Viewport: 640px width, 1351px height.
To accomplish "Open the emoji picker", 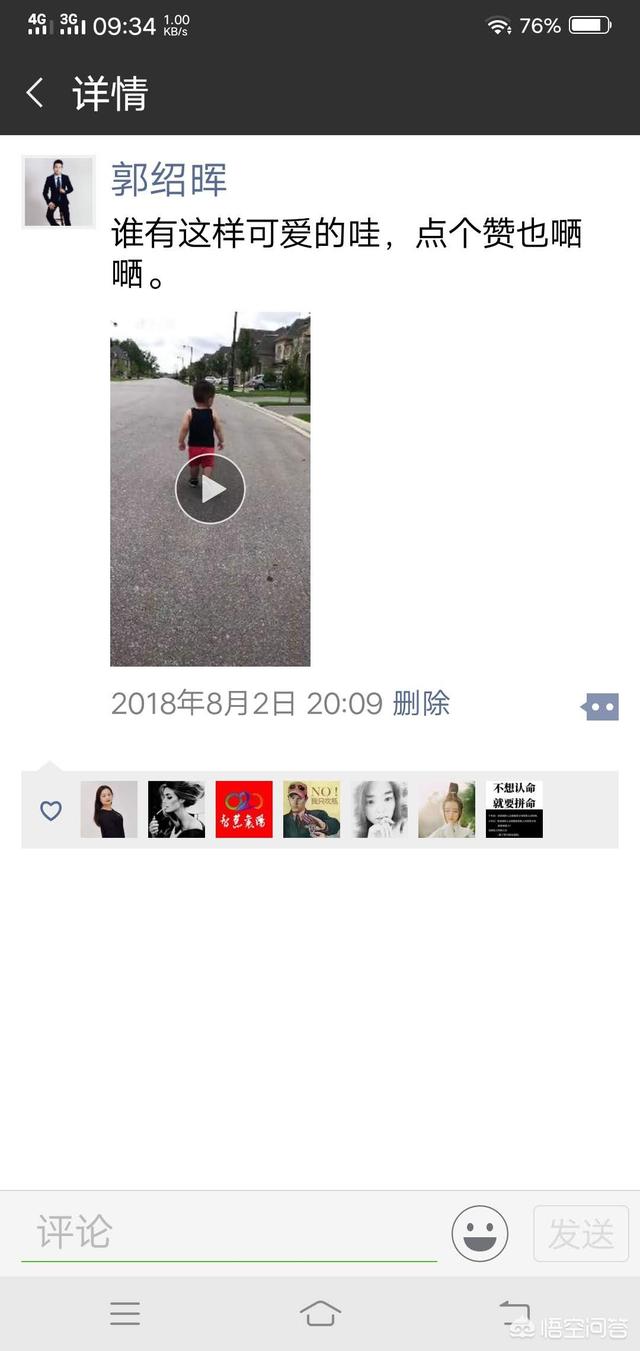I will (480, 1234).
